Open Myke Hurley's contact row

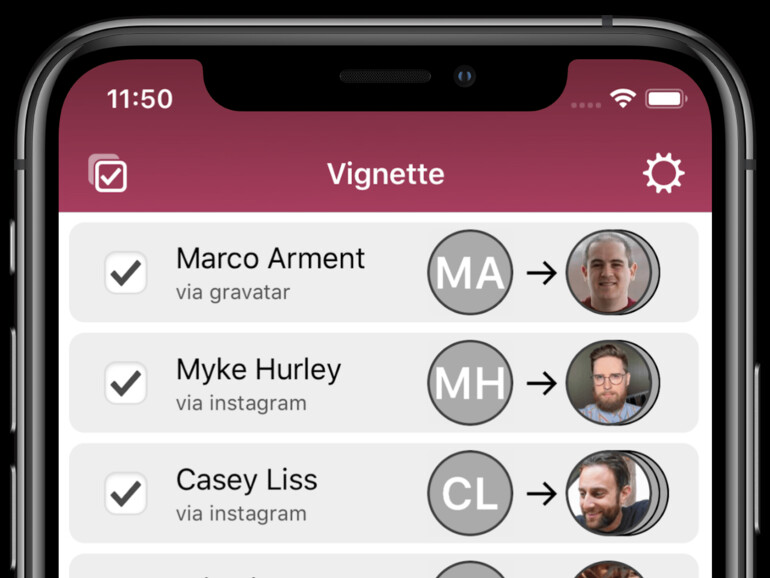[x=258, y=382]
